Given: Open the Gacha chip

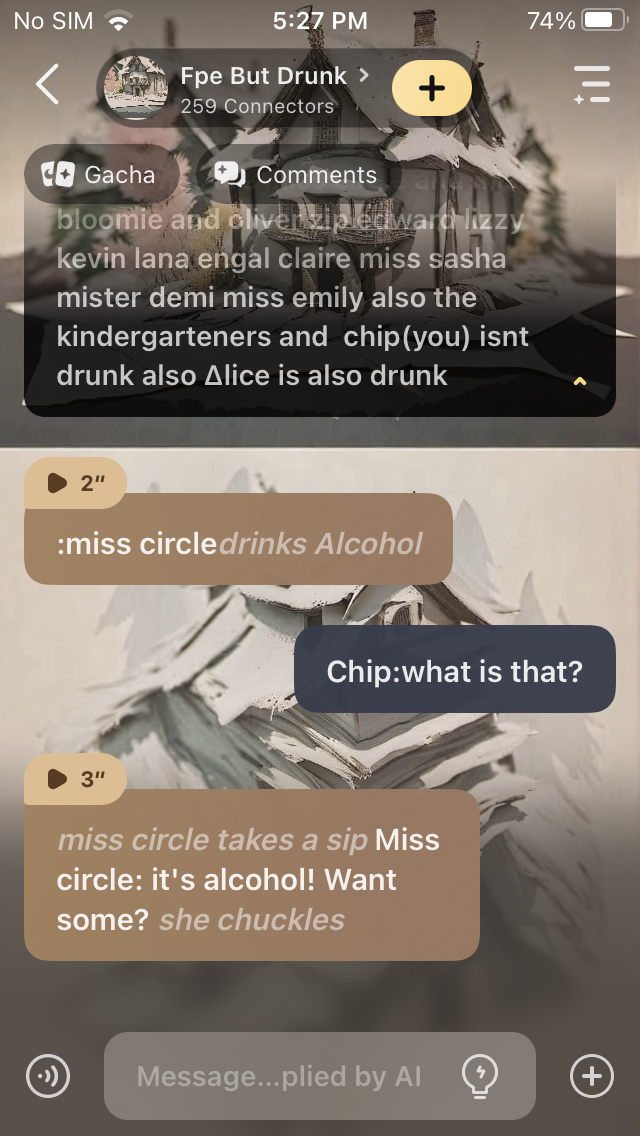Looking at the screenshot, I should (x=100, y=175).
